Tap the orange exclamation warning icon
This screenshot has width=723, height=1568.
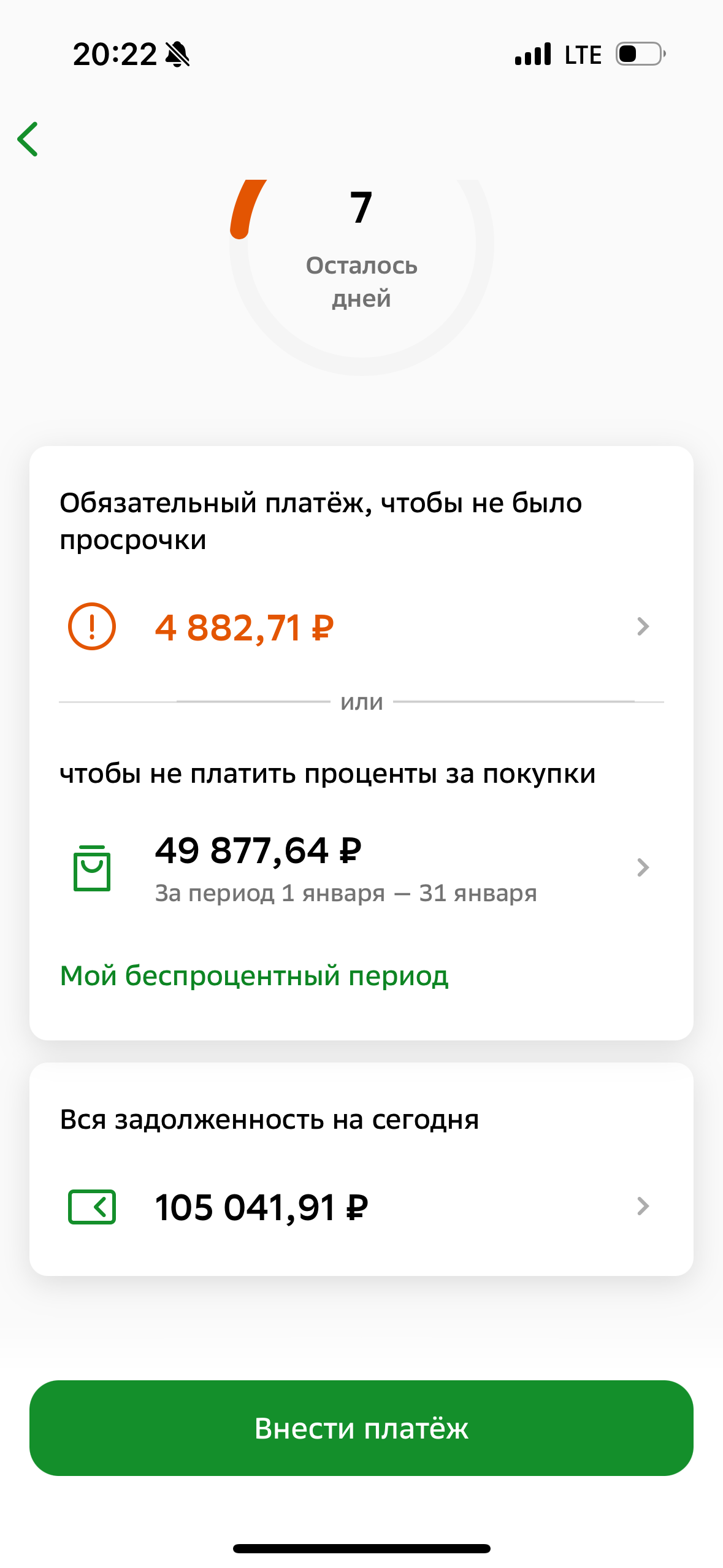92,626
